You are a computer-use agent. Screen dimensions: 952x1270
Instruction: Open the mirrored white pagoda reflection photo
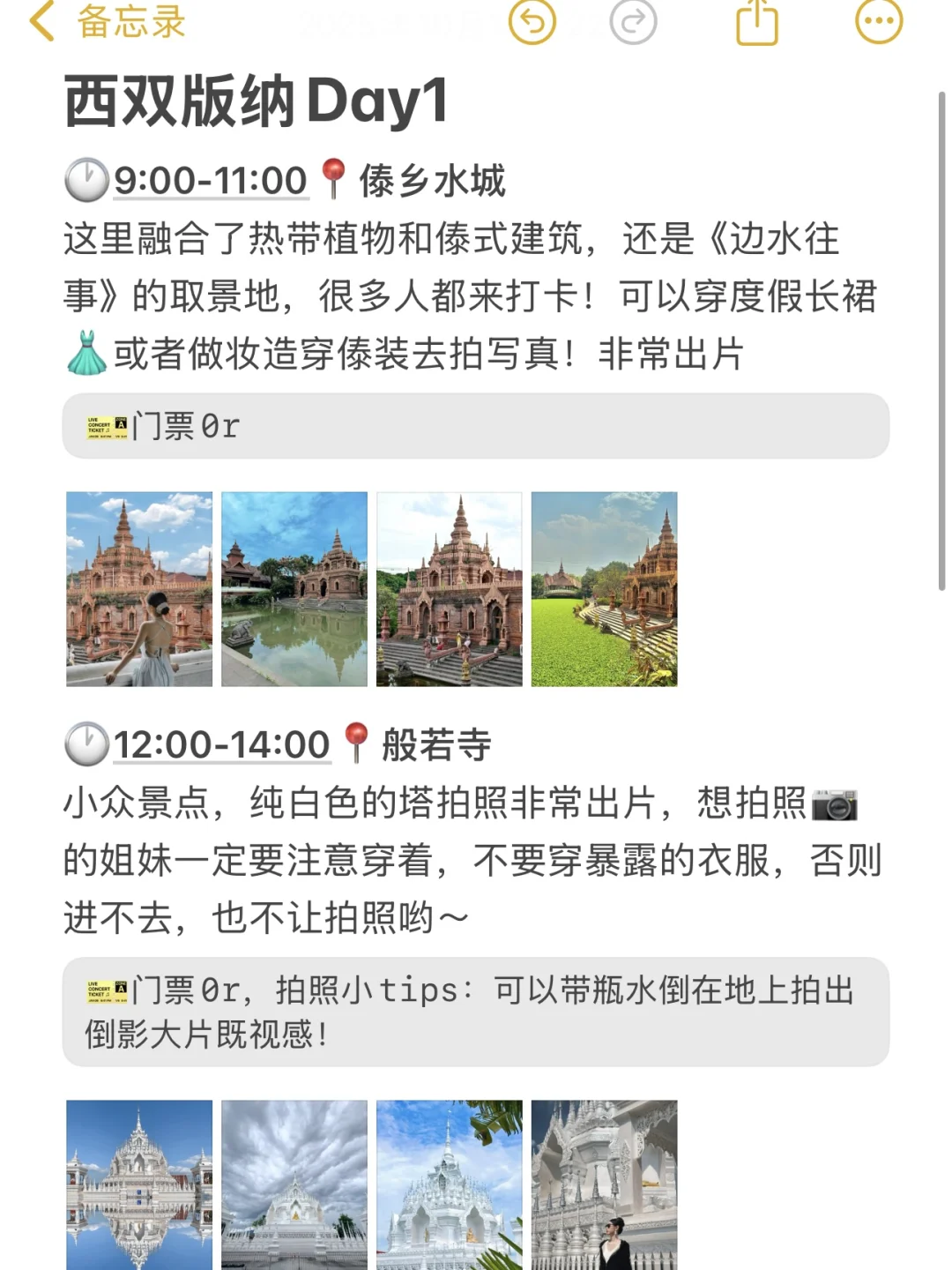[139, 1184]
